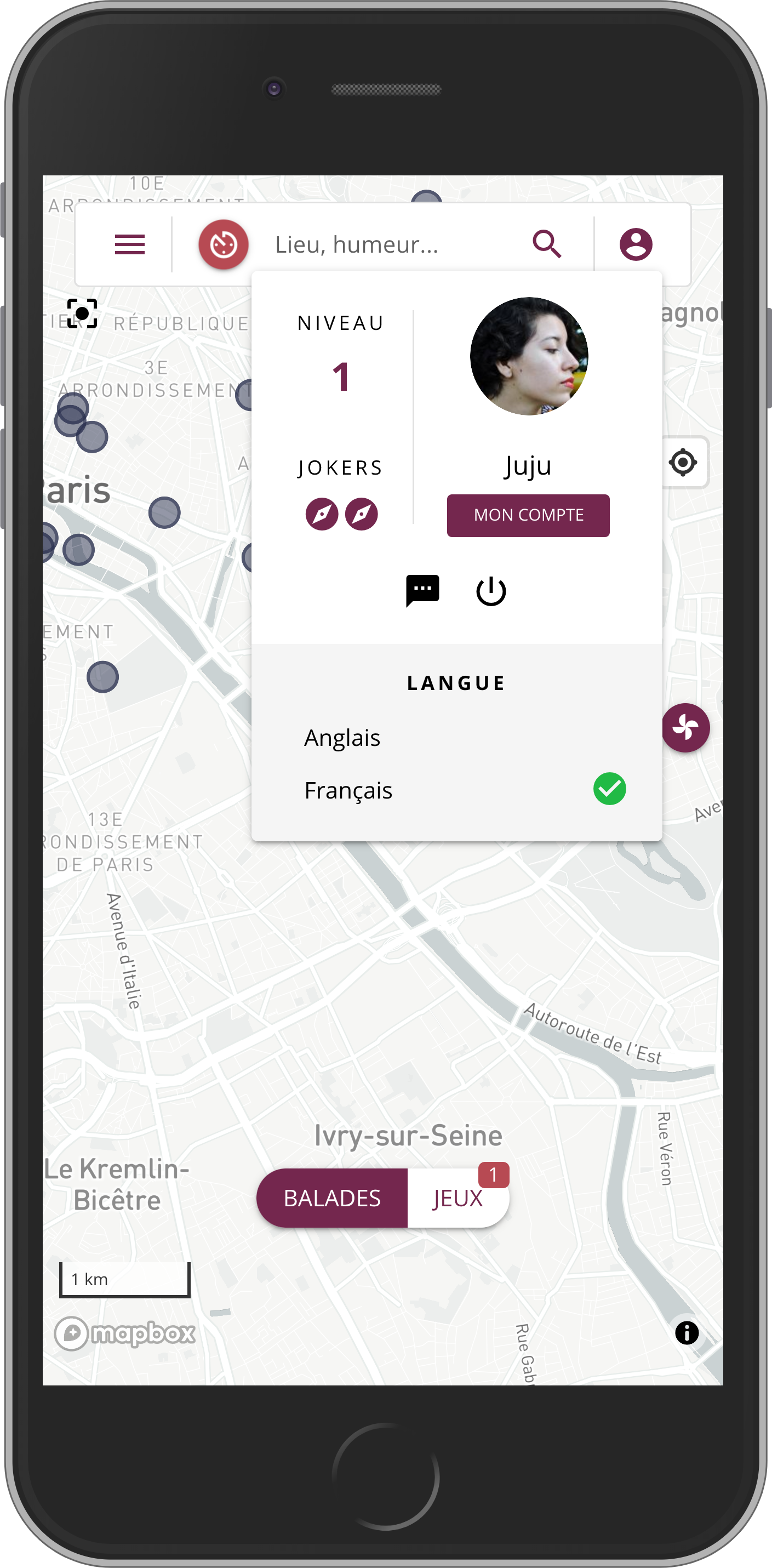This screenshot has width=772, height=1568.
Task: Open the chat message icon
Action: click(422, 590)
